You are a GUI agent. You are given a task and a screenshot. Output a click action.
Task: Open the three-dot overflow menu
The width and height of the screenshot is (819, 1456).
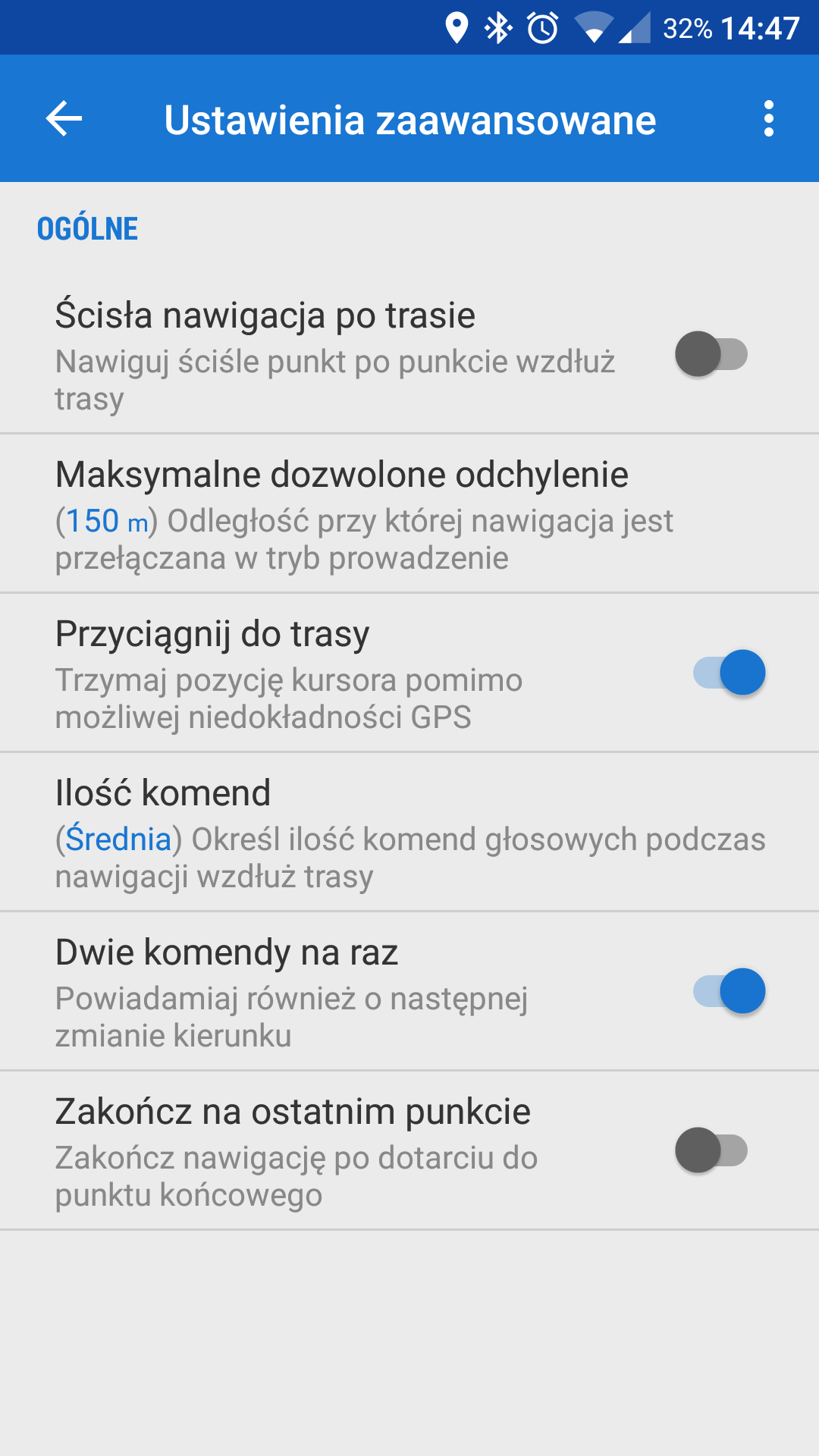click(x=768, y=119)
